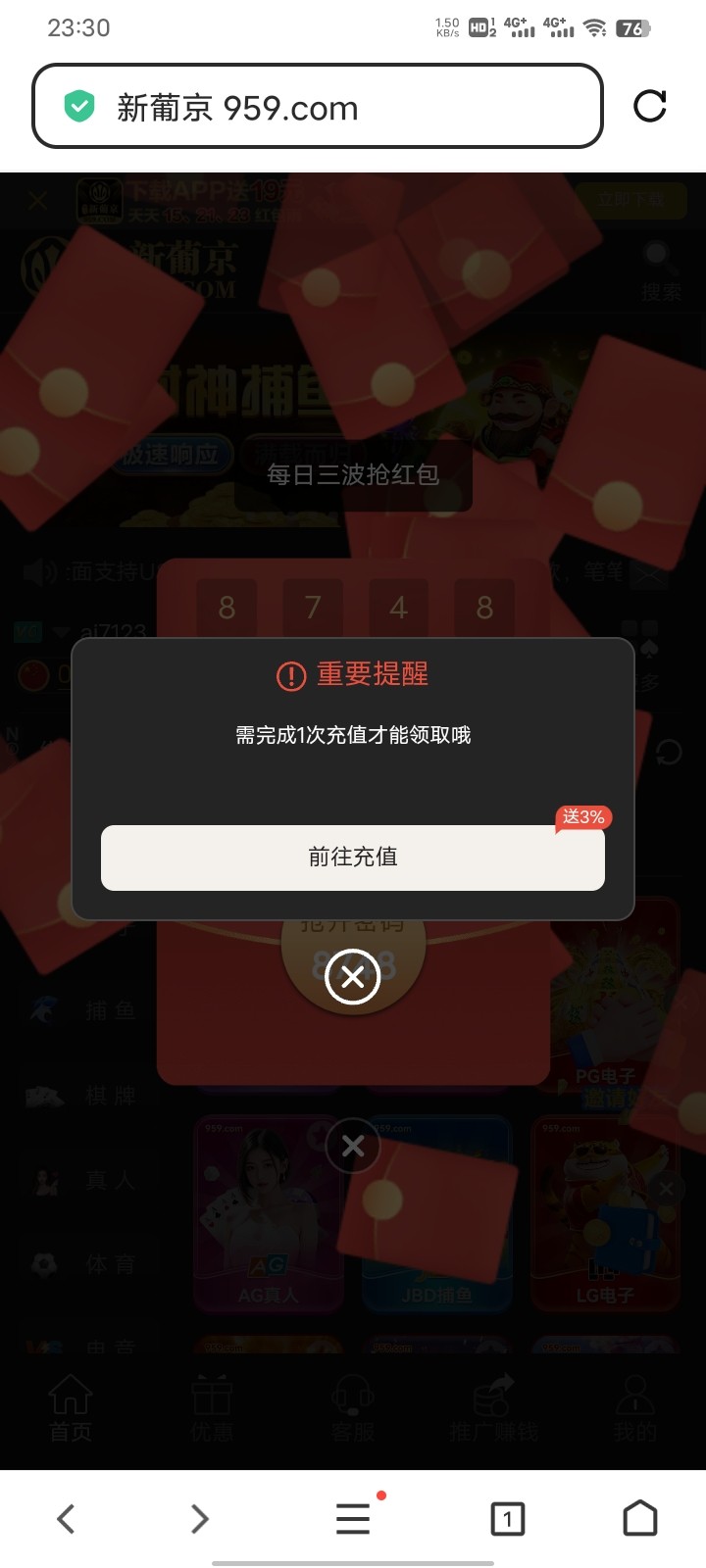
Task: Open the 新葡京 959.com address bar
Action: [317, 107]
